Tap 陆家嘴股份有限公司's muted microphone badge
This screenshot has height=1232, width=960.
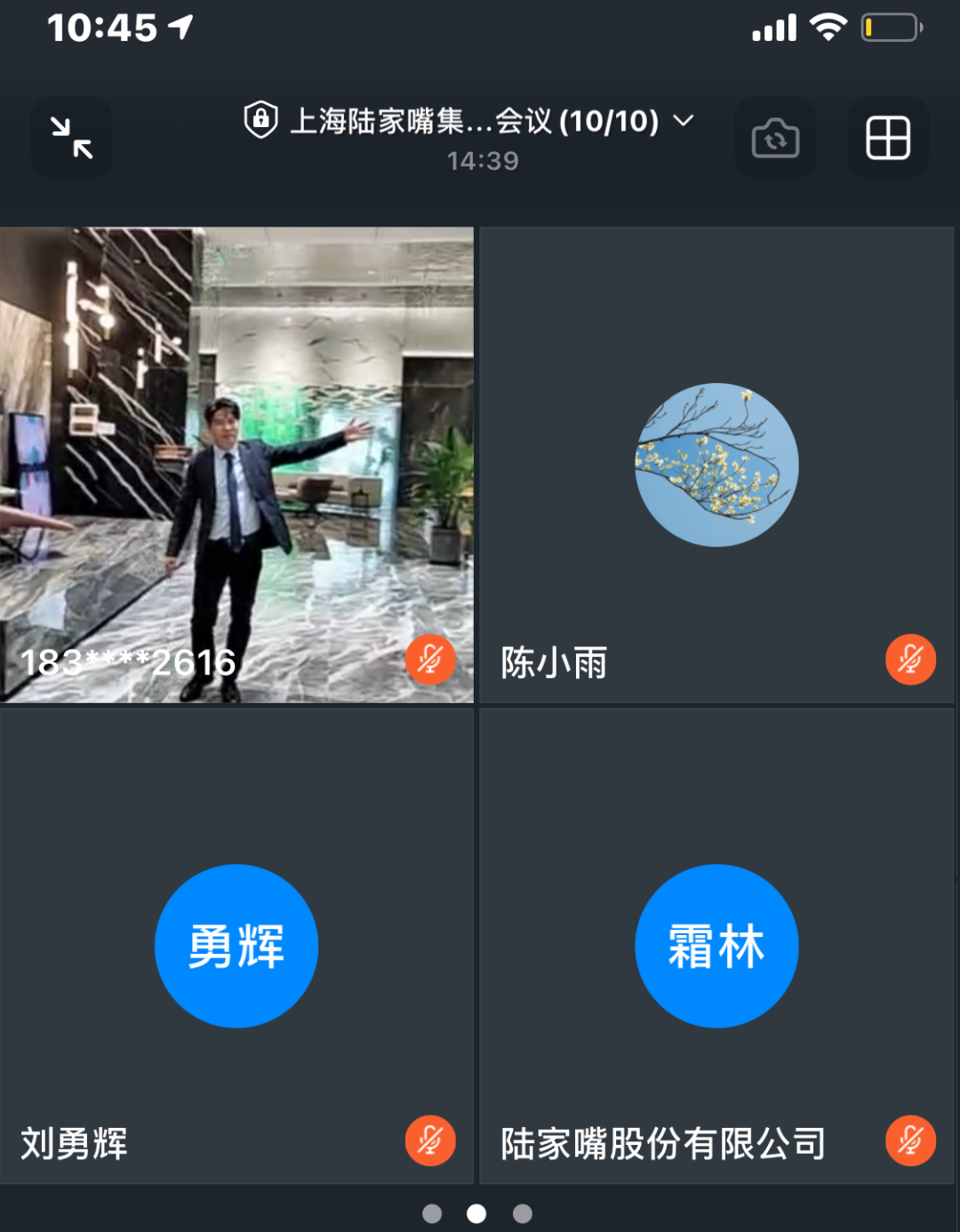(x=909, y=1140)
